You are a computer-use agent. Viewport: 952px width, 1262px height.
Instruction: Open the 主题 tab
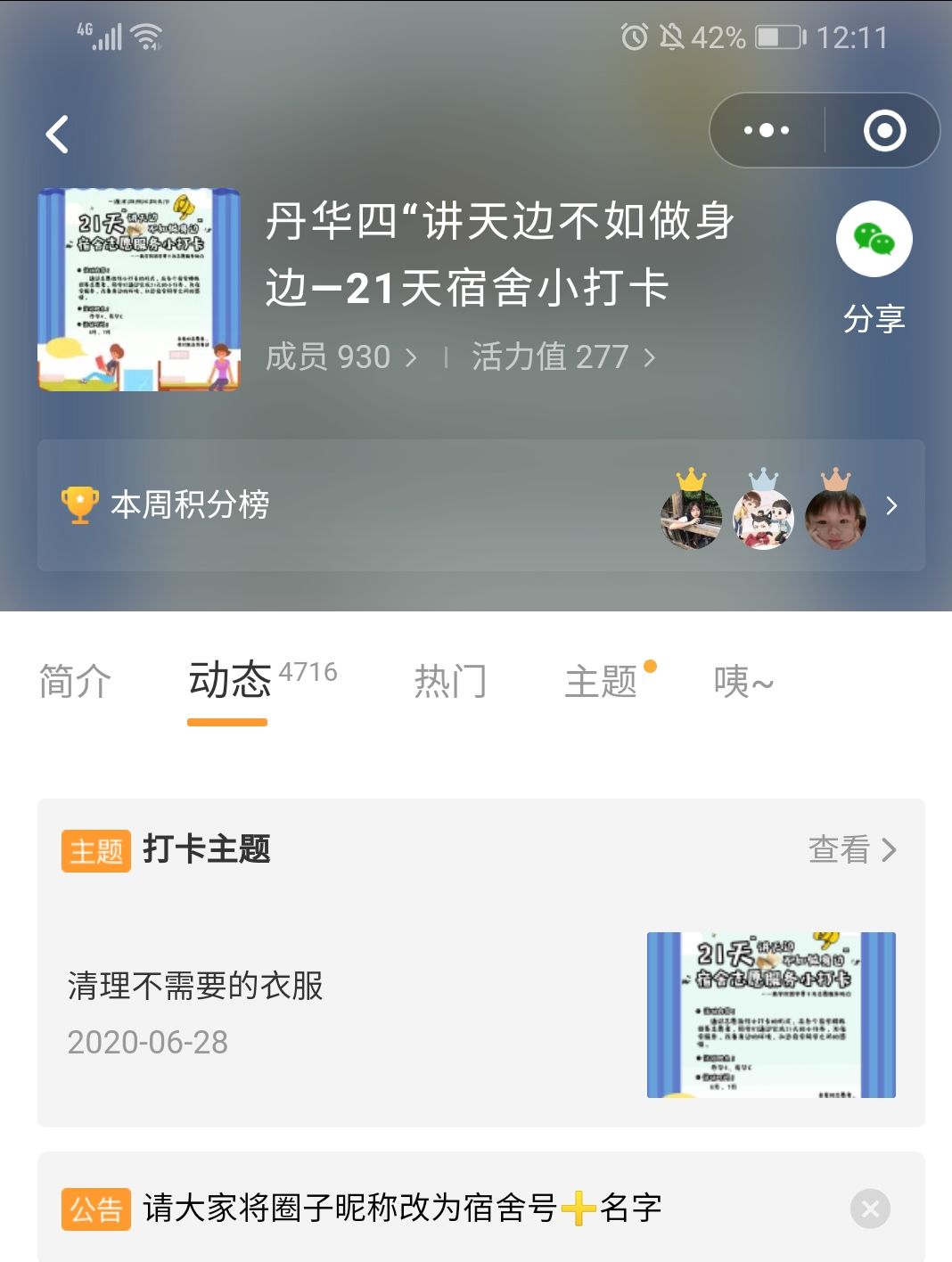click(x=602, y=683)
